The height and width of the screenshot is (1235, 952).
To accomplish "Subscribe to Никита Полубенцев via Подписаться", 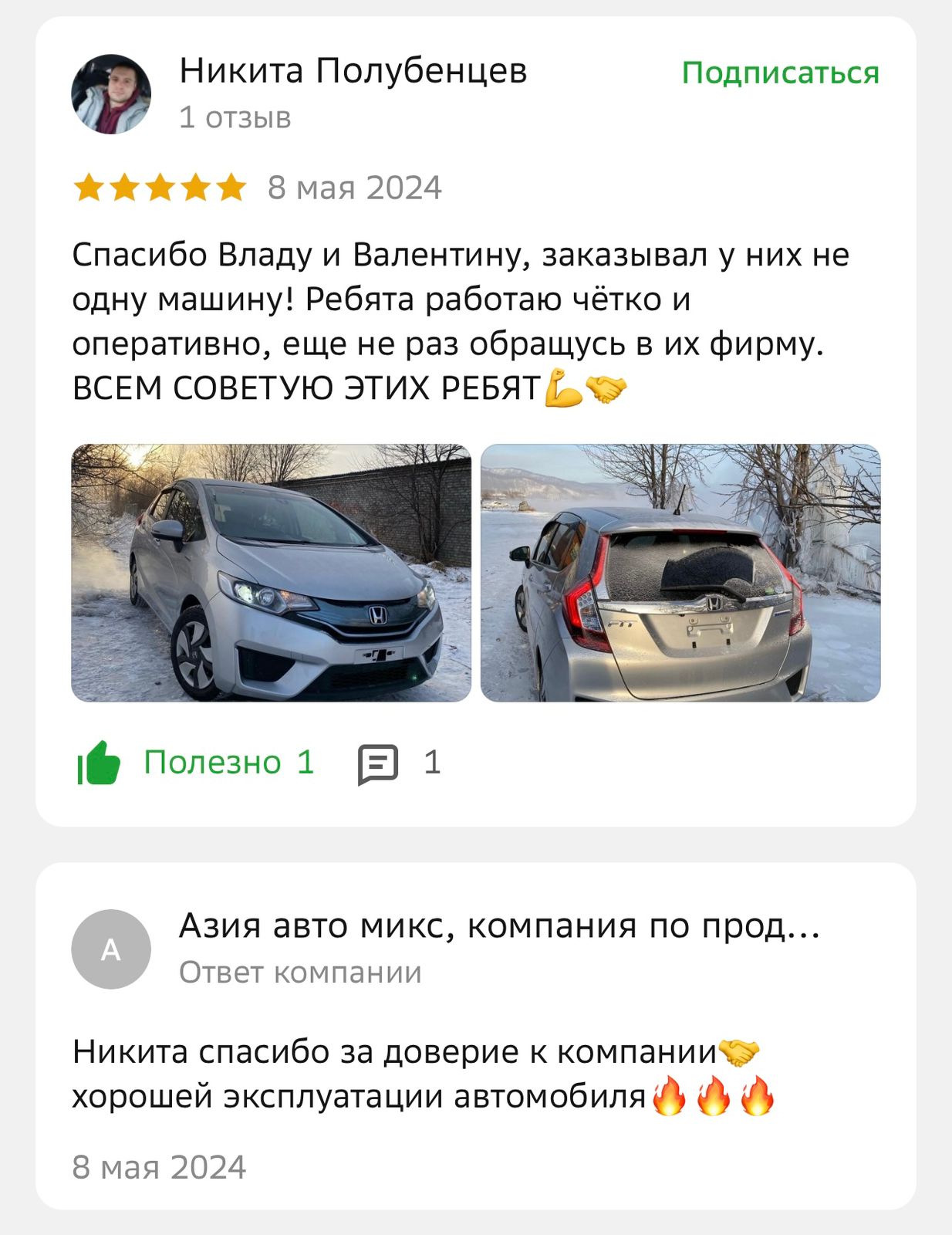I will click(780, 73).
